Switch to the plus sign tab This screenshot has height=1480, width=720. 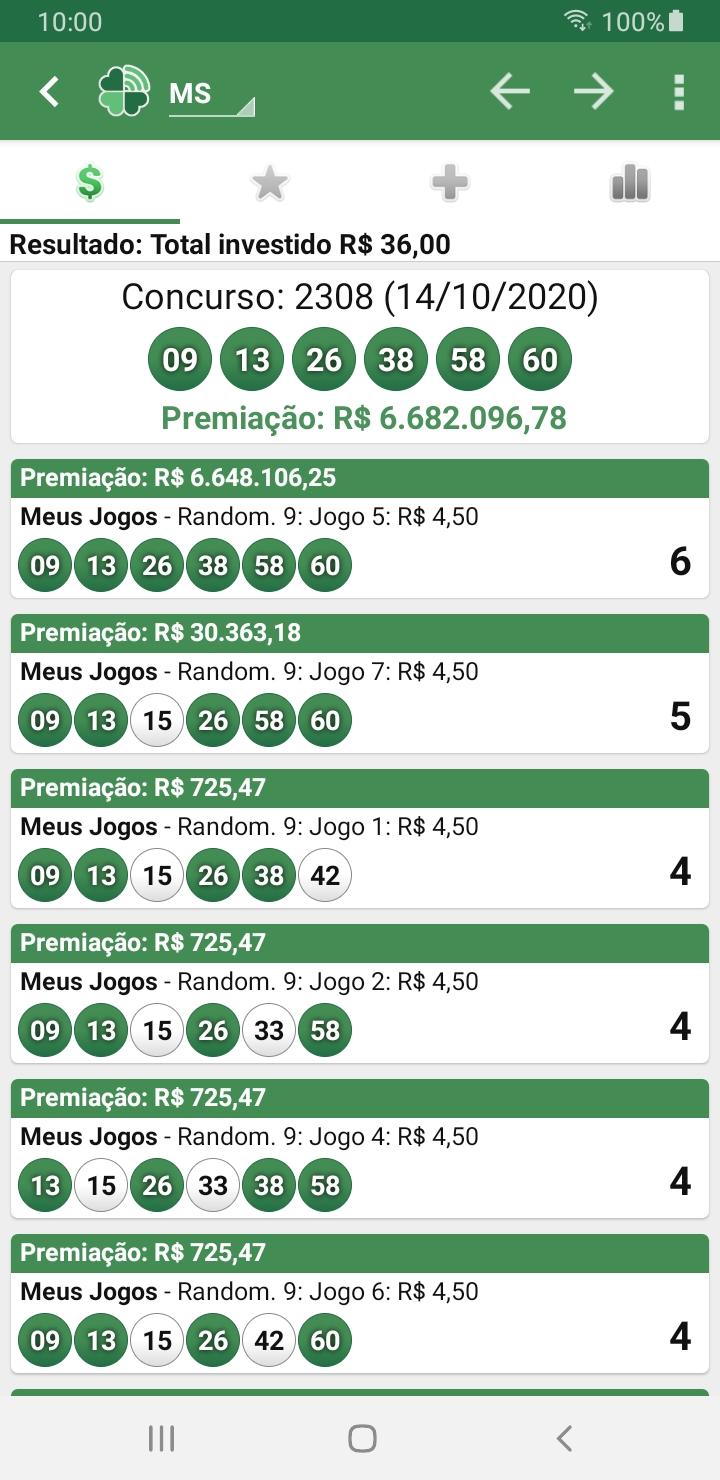450,183
